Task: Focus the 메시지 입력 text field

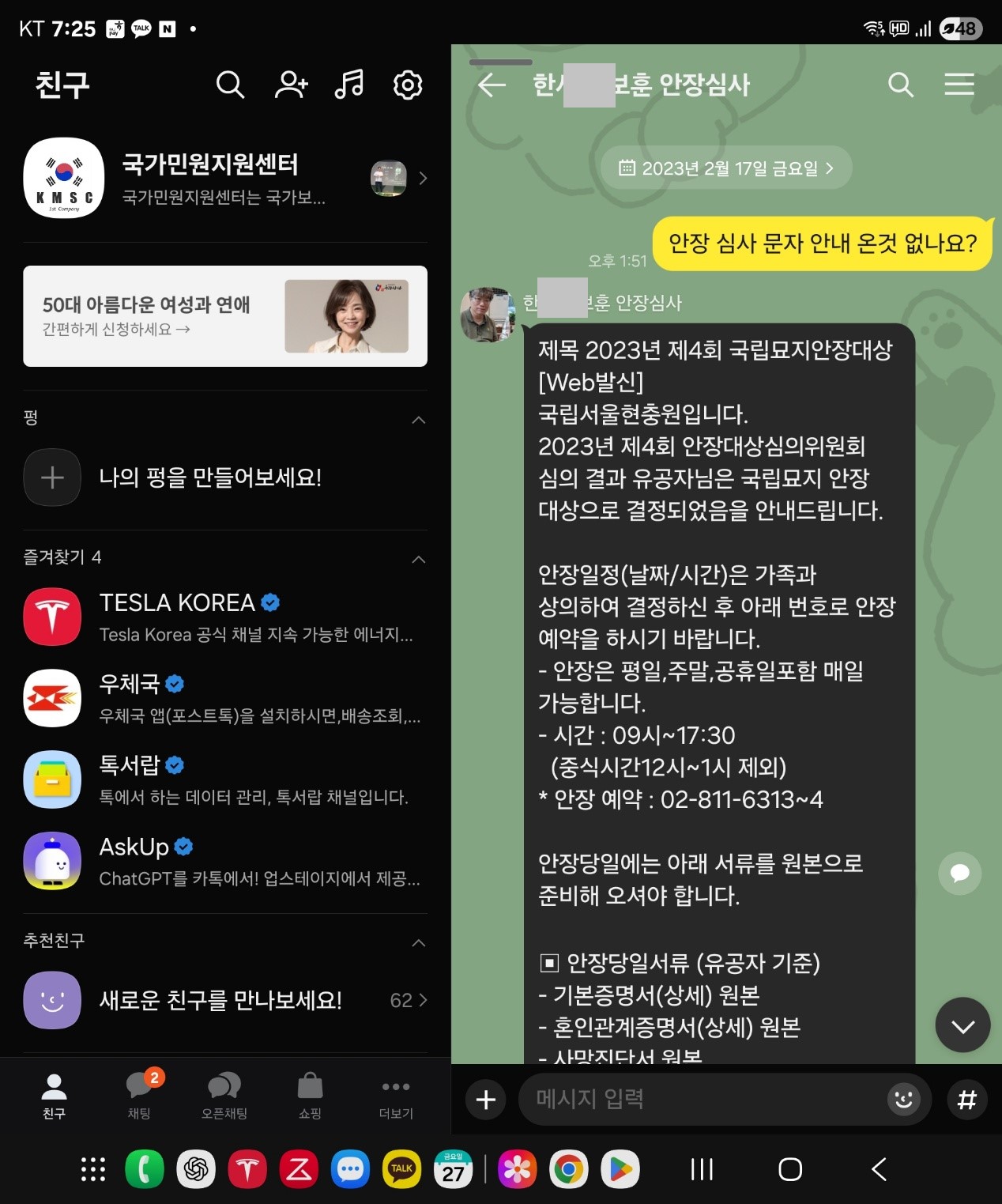Action: [703, 1099]
